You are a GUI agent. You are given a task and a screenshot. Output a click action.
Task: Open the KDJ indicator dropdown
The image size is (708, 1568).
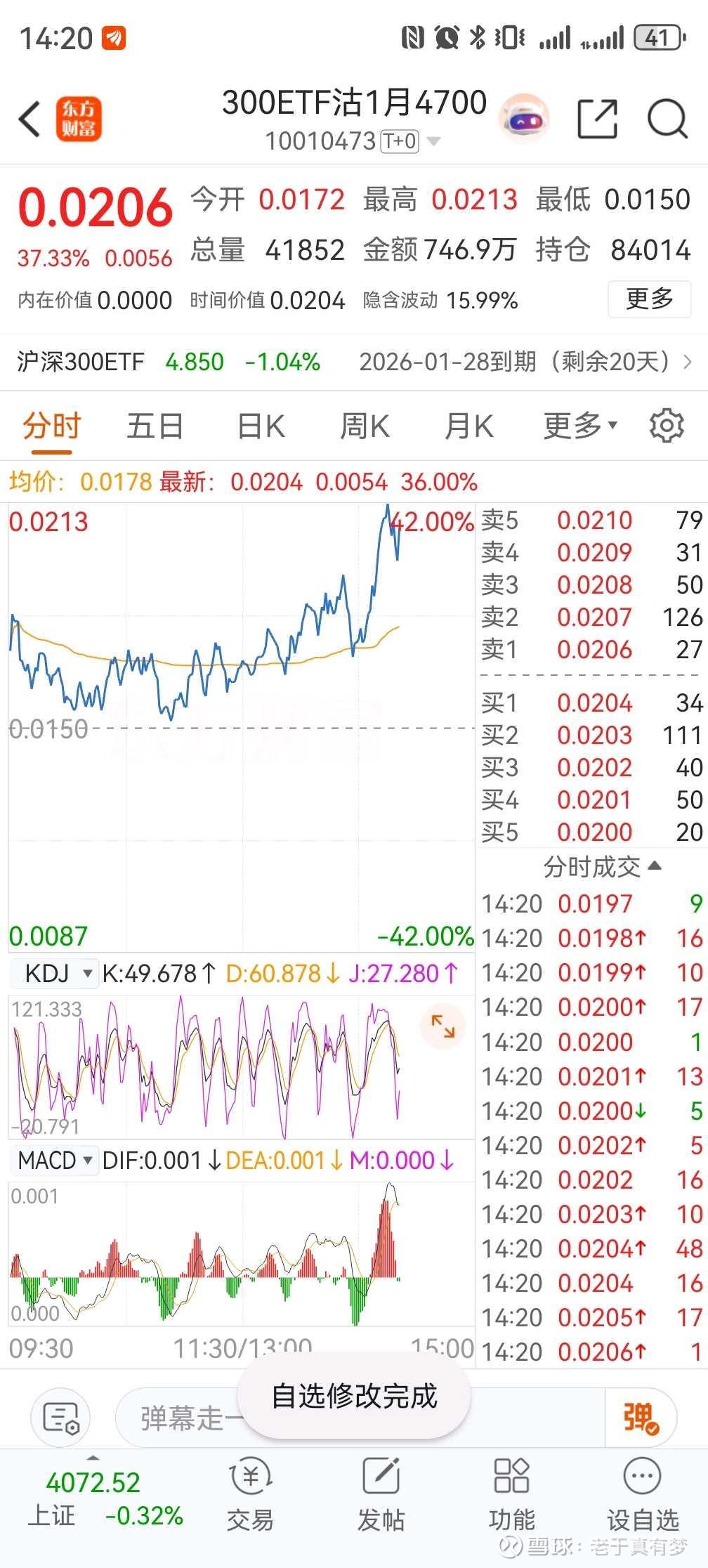point(55,974)
